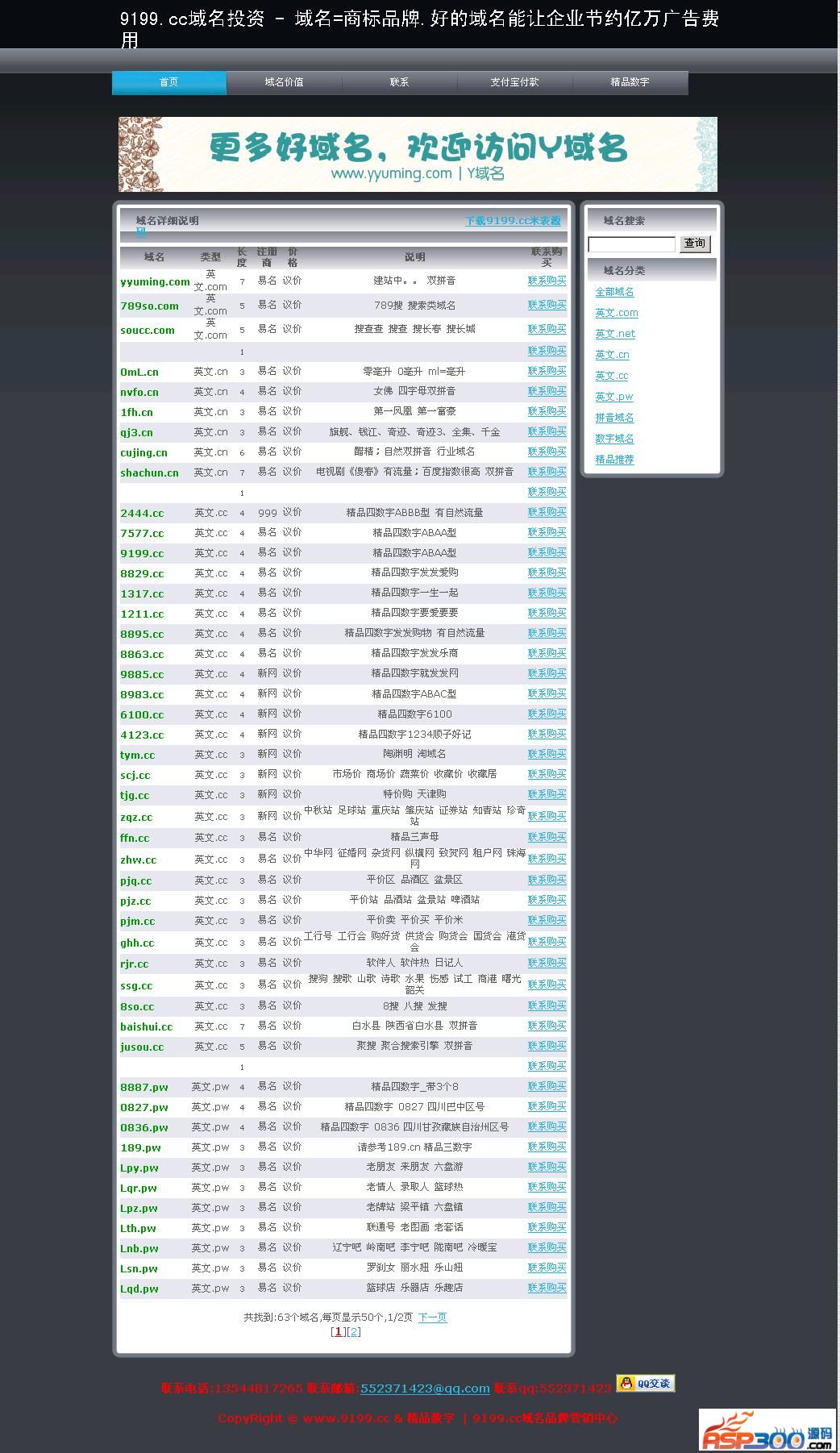Go to the 精品数字 tab
The width and height of the screenshot is (840, 1453).
630,82
